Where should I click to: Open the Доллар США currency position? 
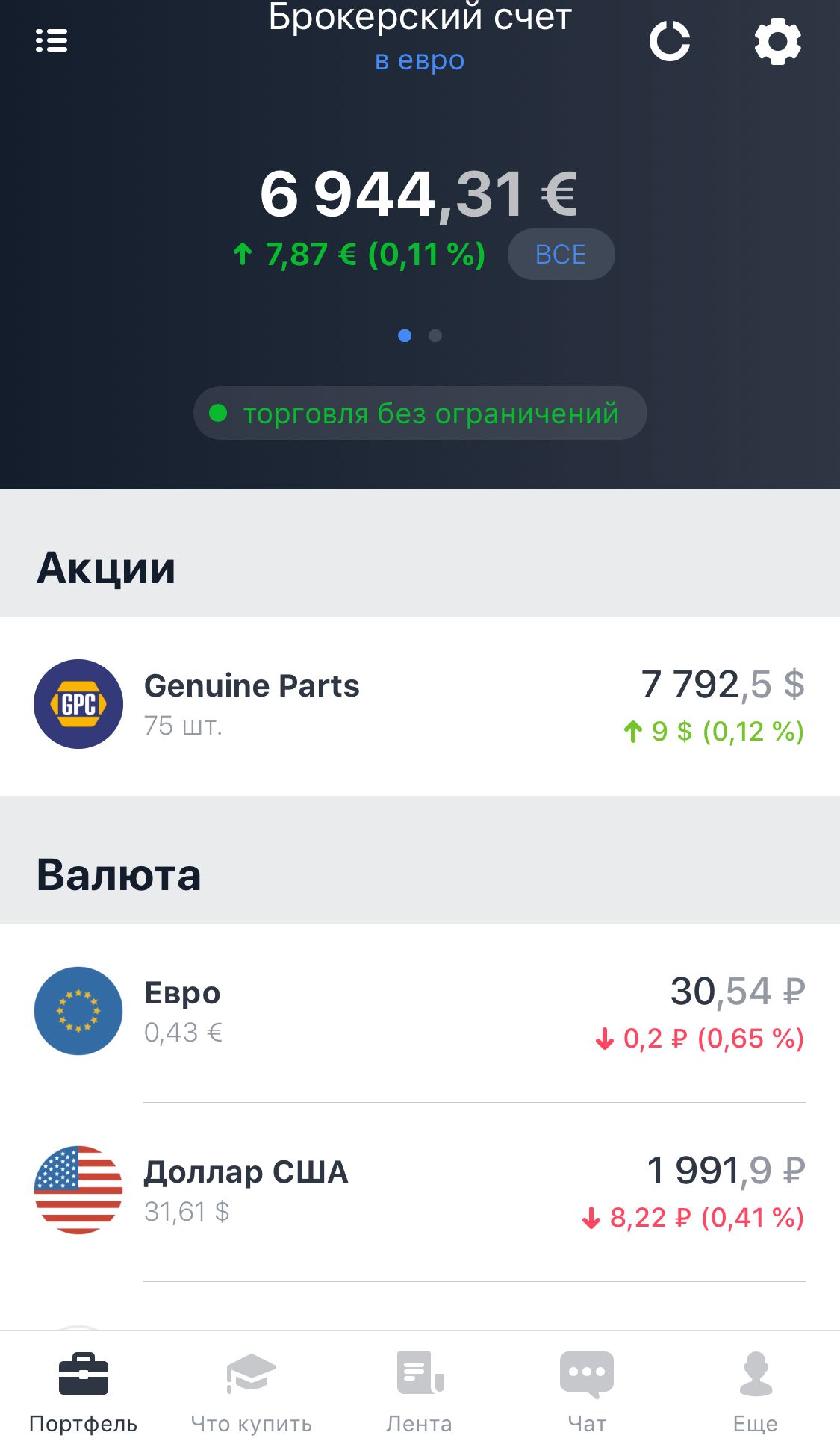tap(420, 1191)
